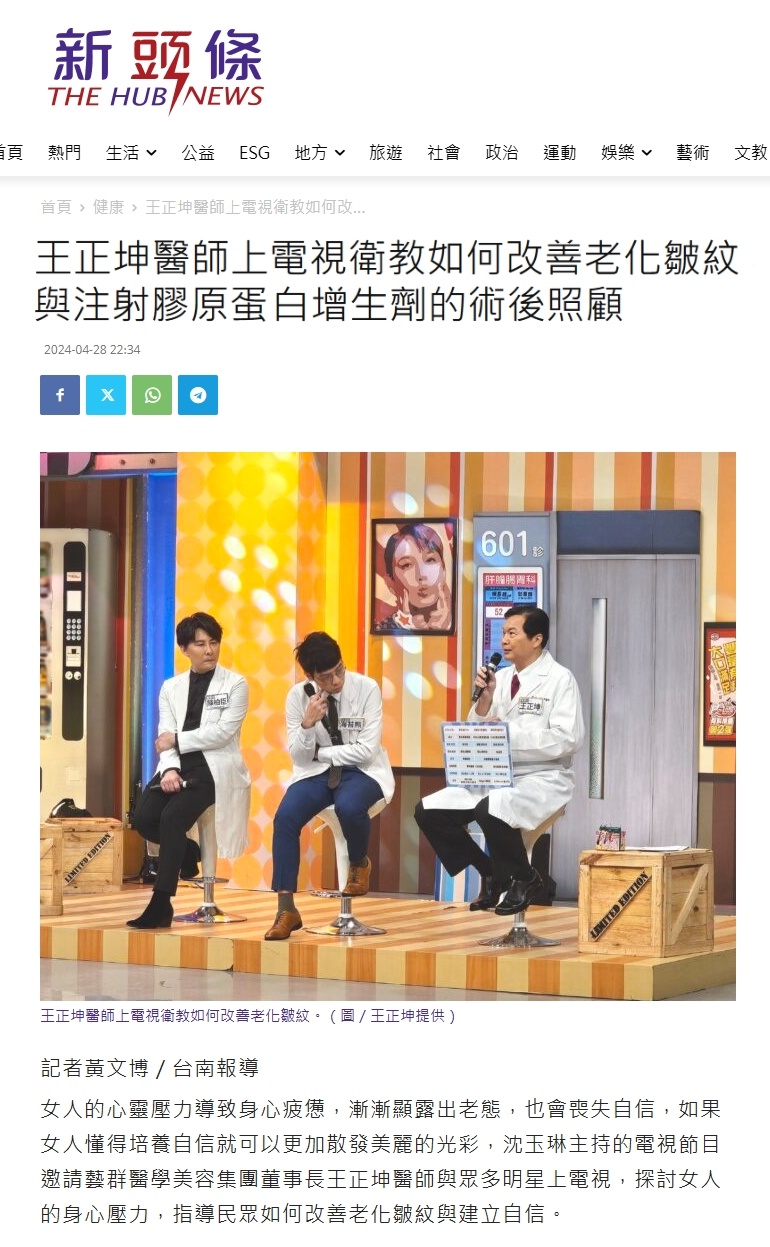Share this article on X
Screen dimensions: 770x1247
106,395
